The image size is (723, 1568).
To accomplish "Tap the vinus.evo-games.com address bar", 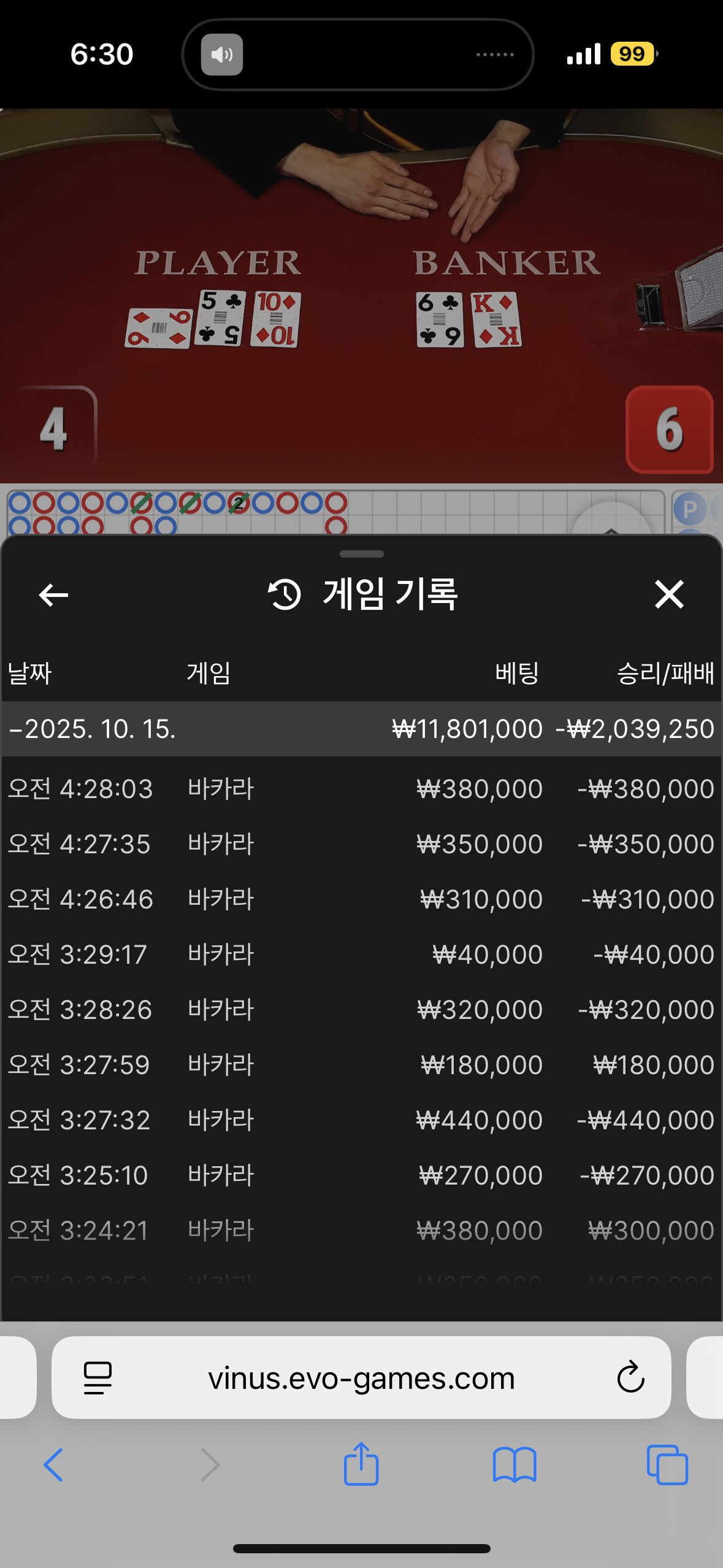I will pos(361,1378).
